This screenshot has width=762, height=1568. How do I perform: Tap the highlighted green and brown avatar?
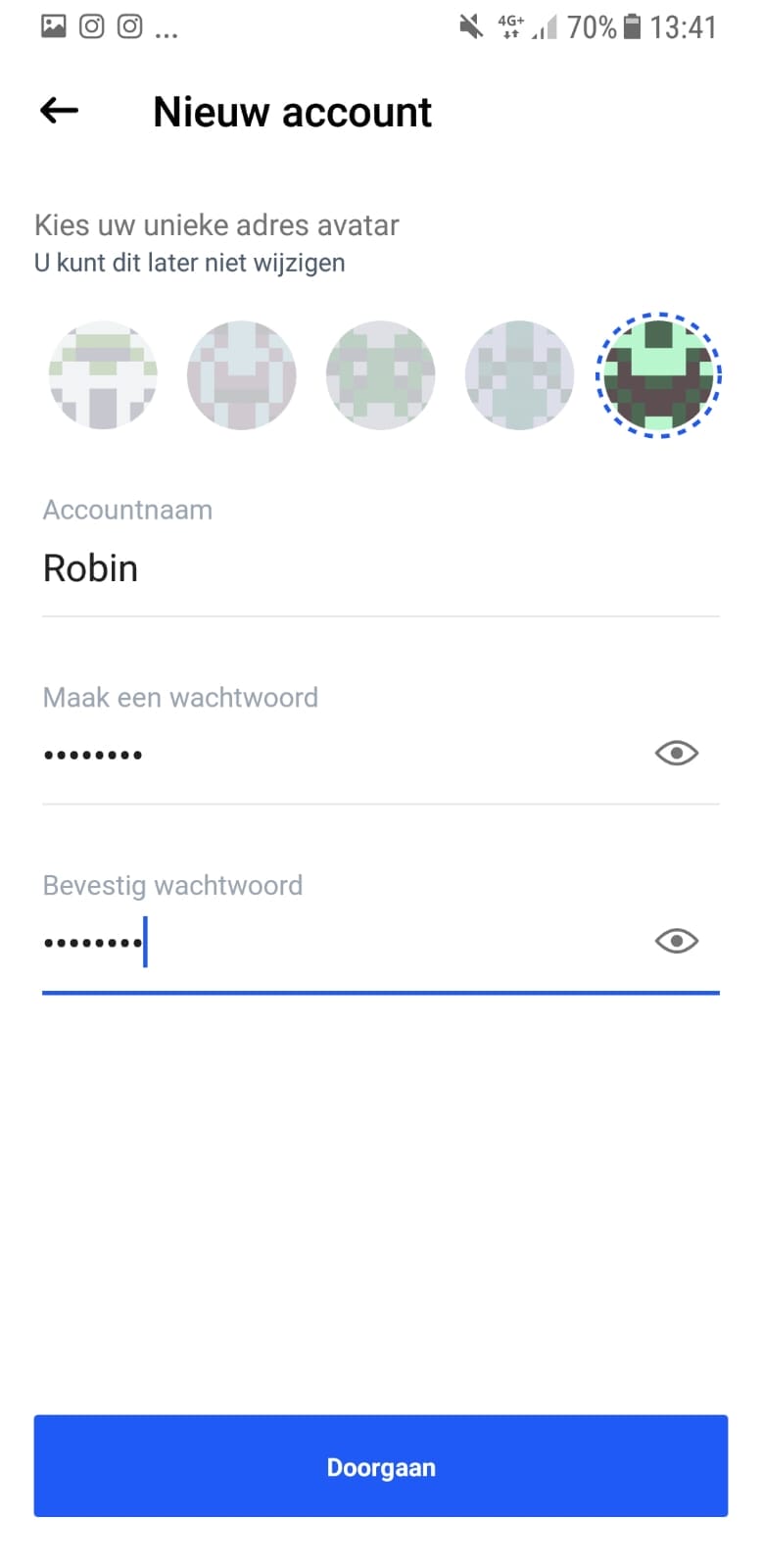pyautogui.click(x=659, y=375)
